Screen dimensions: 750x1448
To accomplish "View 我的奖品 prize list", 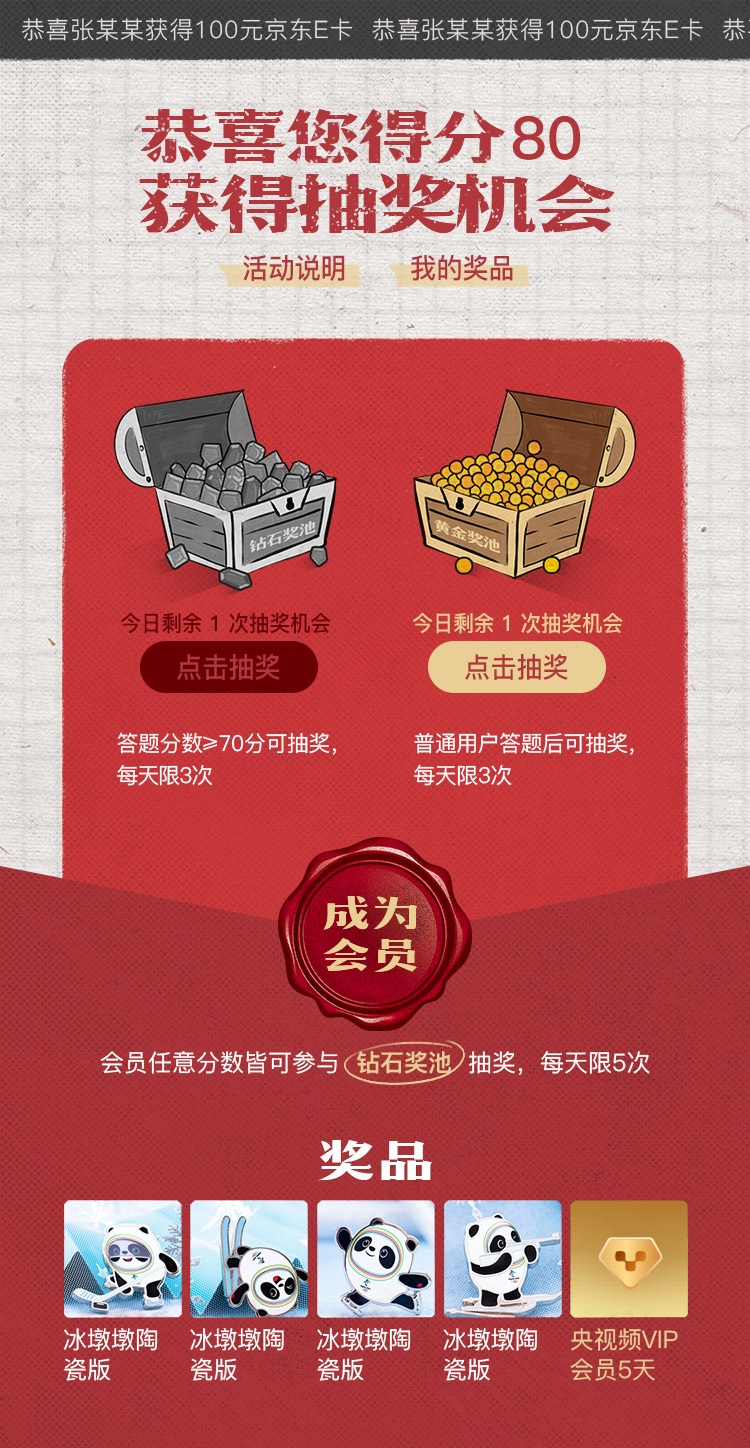I will 461,269.
